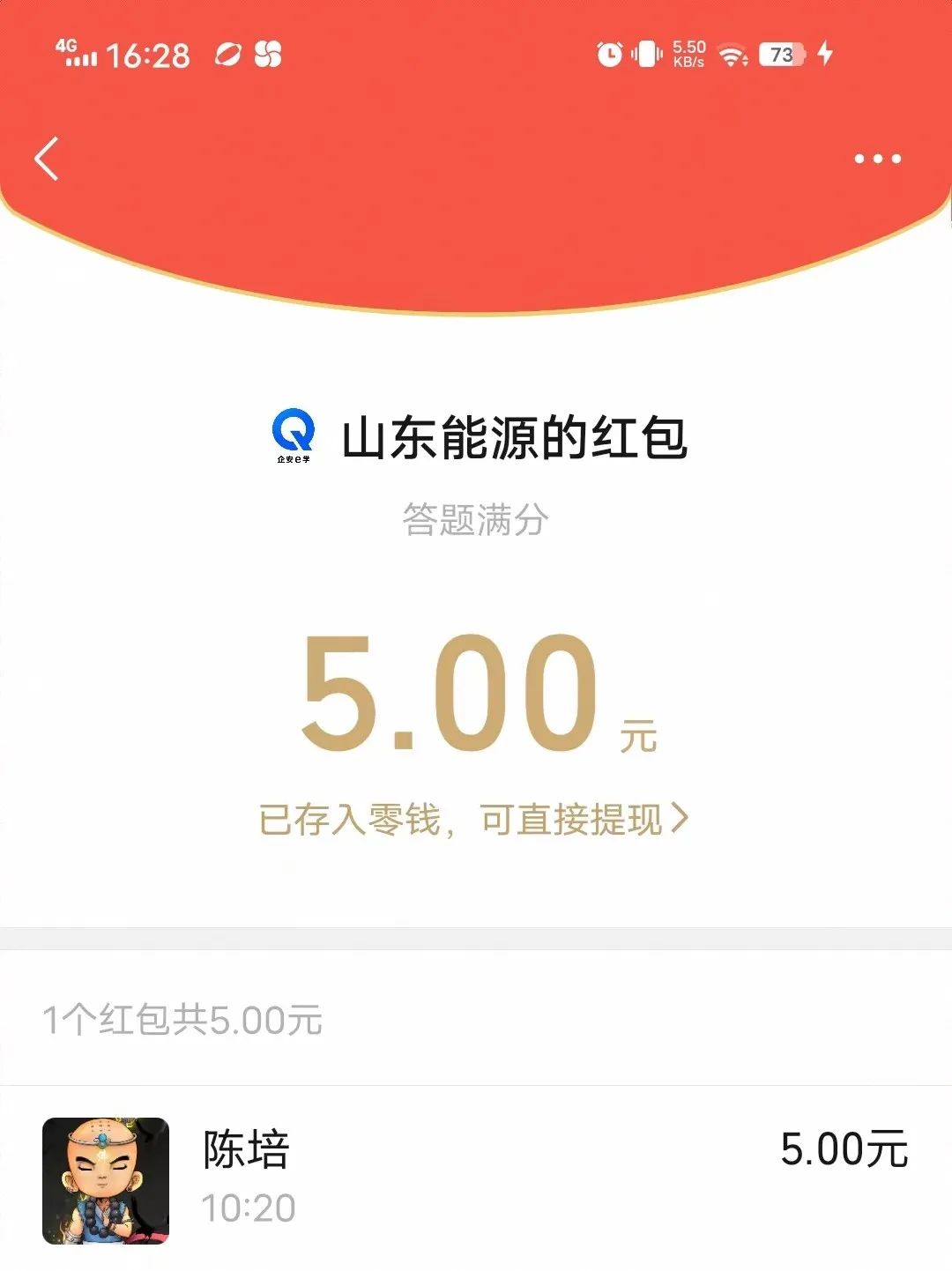Go back from the red packet page
The width and height of the screenshot is (952, 1271).
pos(47,160)
